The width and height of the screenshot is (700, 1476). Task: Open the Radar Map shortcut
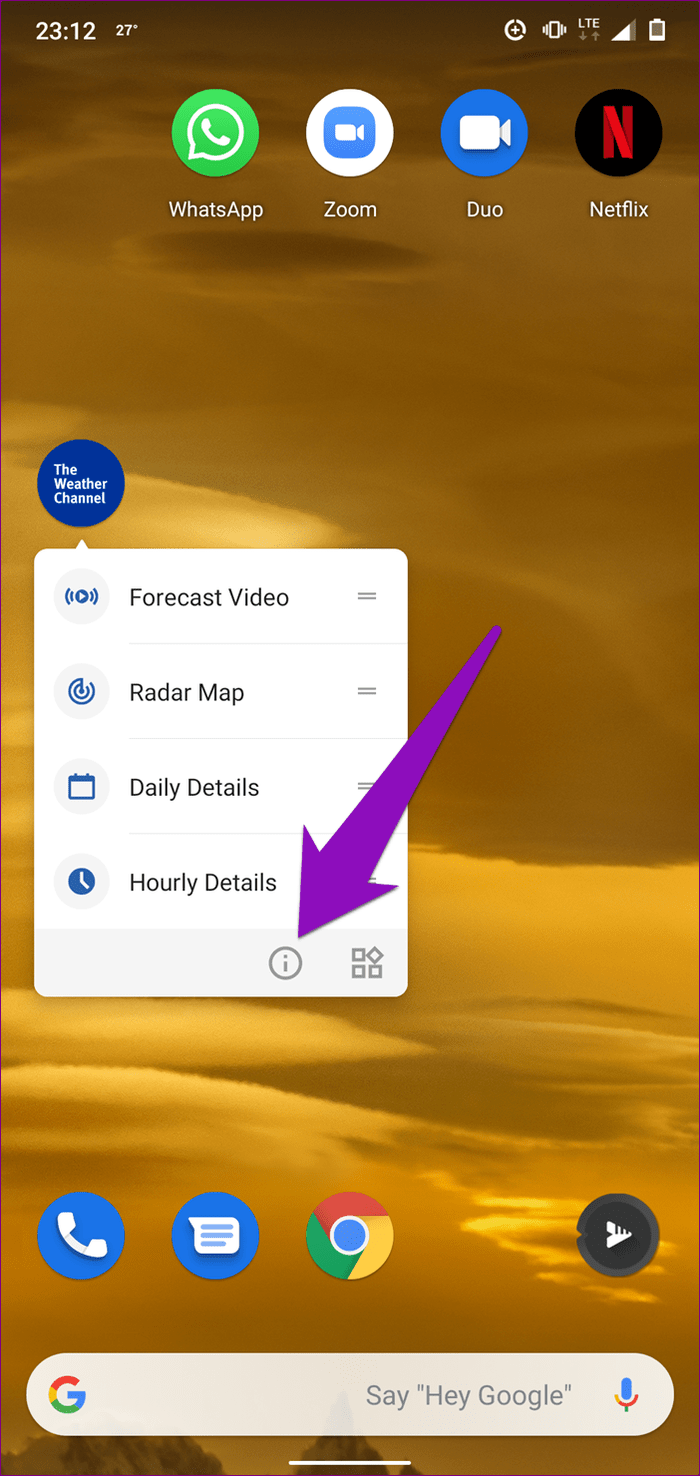pos(187,692)
